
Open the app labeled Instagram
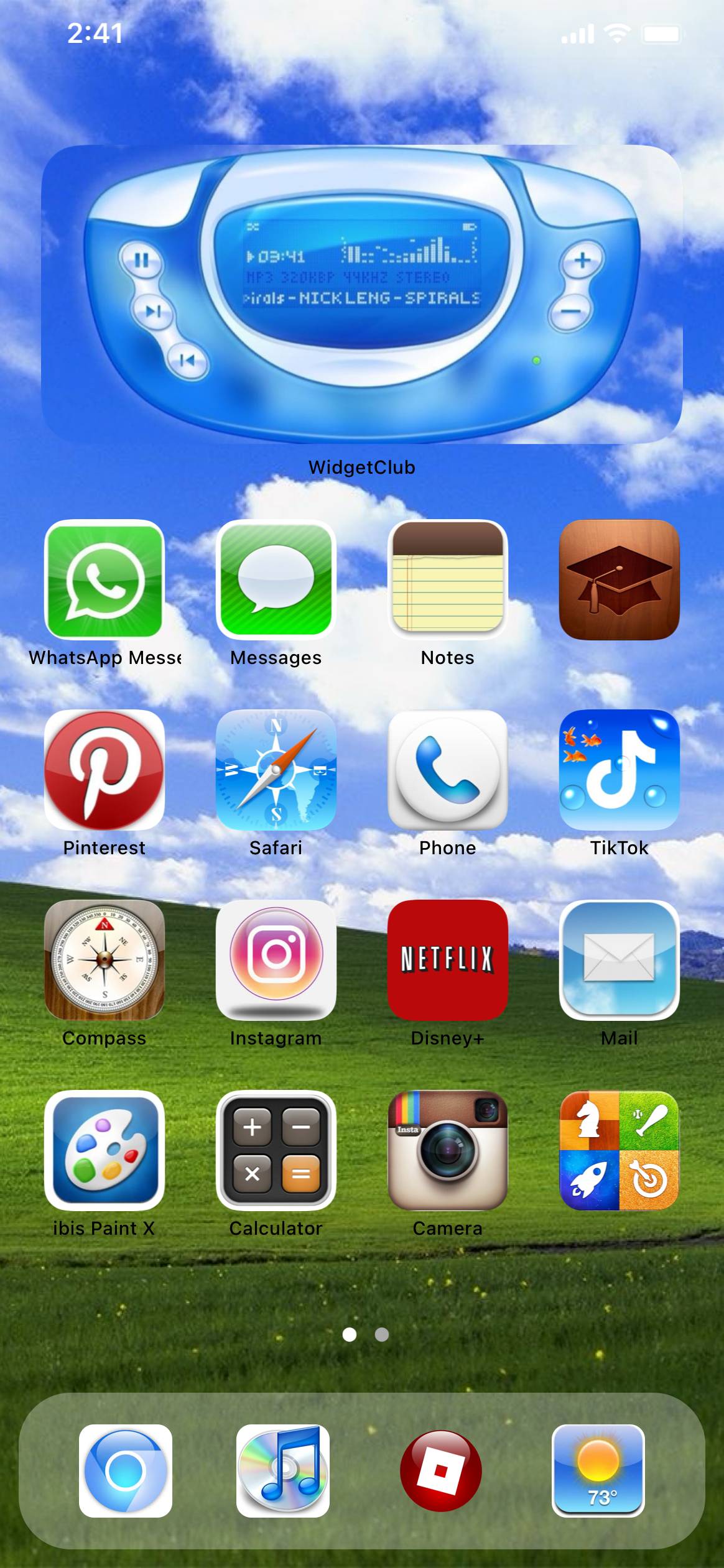tap(276, 960)
